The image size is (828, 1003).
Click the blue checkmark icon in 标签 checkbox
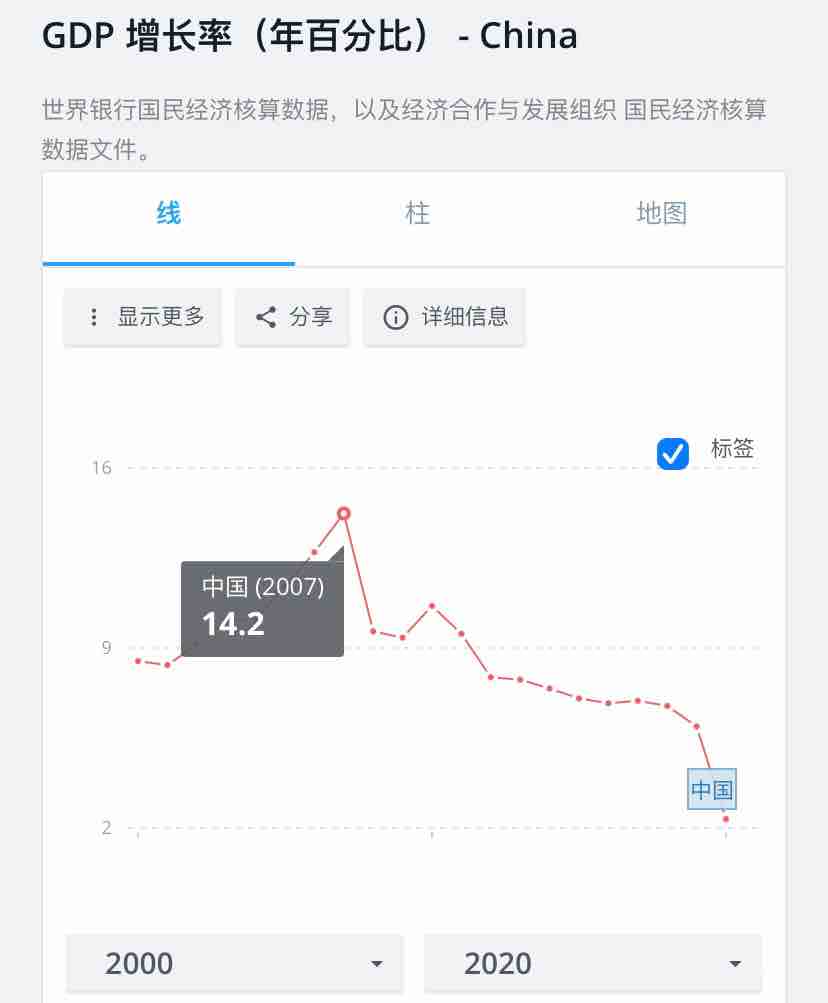click(673, 454)
